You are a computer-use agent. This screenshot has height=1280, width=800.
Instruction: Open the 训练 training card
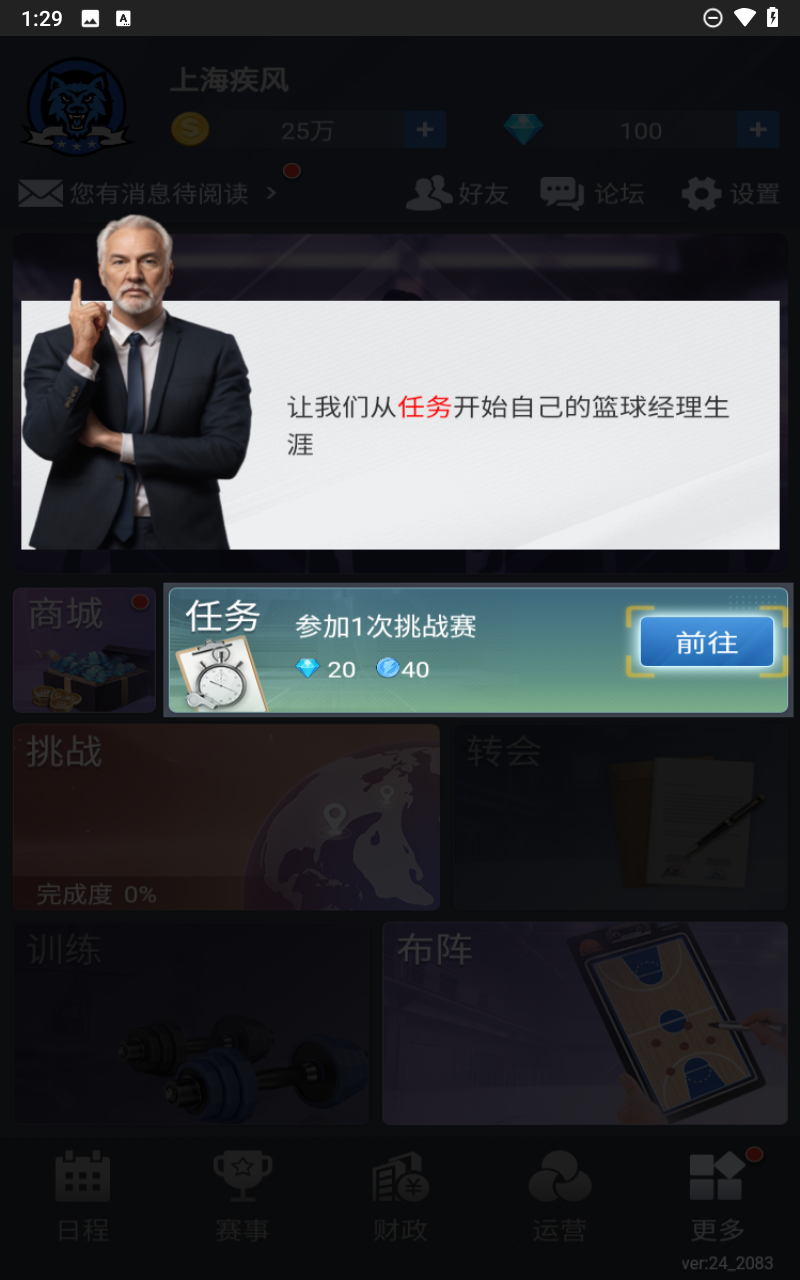point(190,1022)
